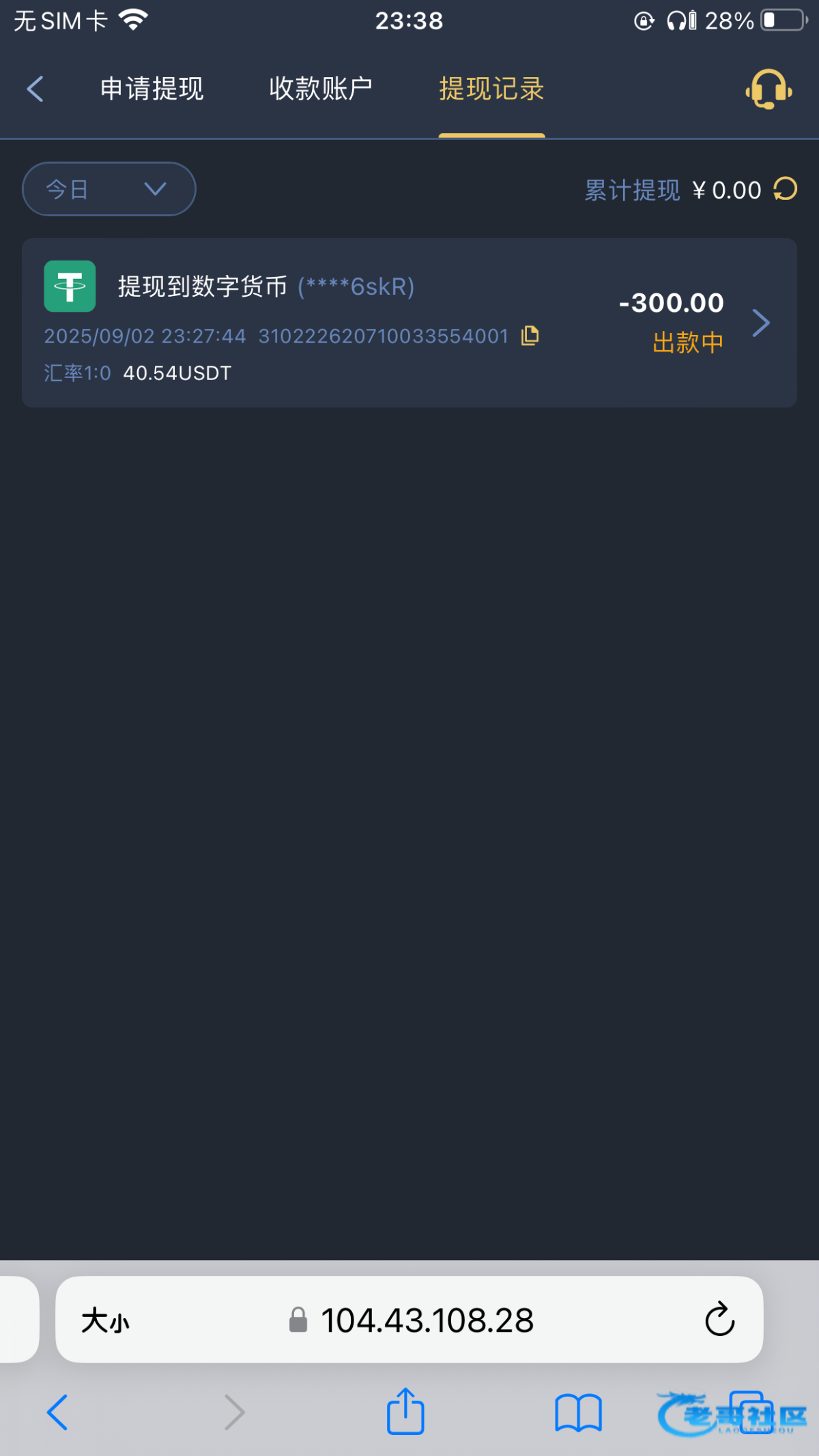The width and height of the screenshot is (819, 1456).
Task: Refresh the 累计提现 total
Action: click(786, 189)
